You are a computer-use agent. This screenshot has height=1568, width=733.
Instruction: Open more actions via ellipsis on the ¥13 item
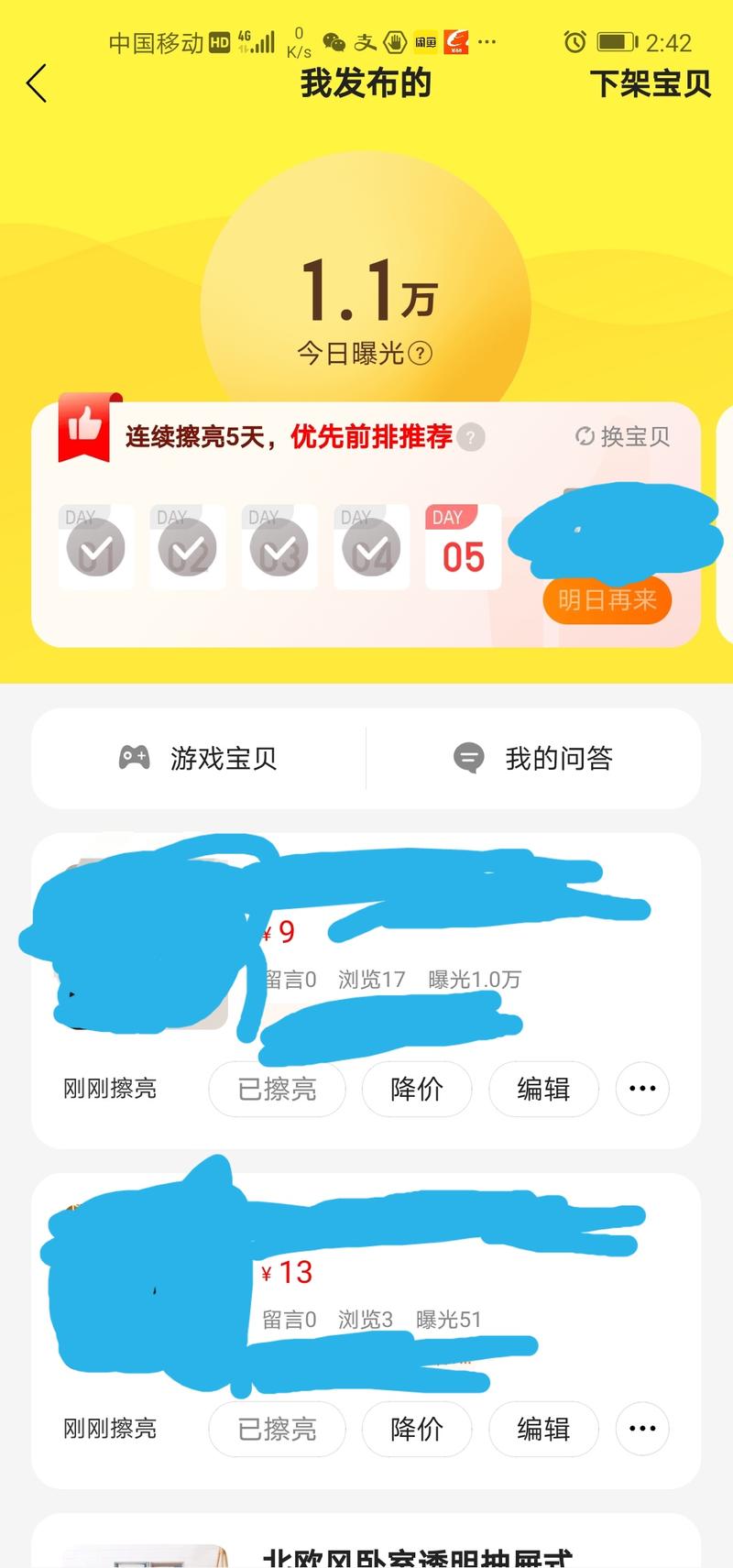click(x=641, y=1429)
